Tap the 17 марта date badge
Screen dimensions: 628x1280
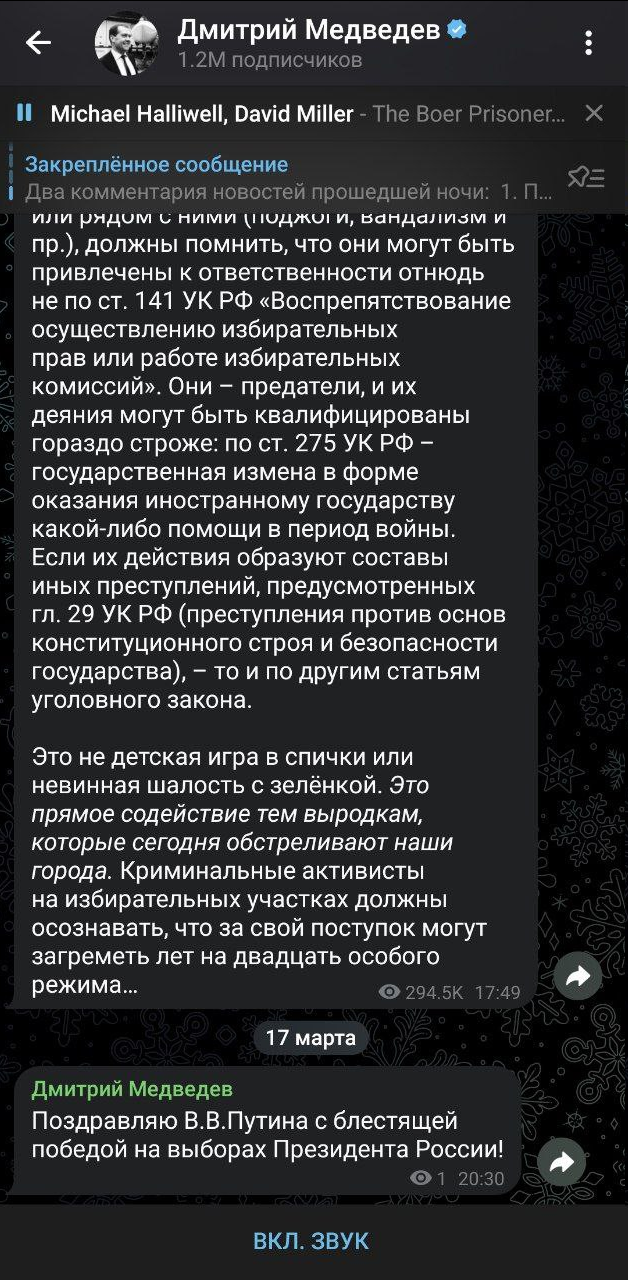tap(311, 1038)
